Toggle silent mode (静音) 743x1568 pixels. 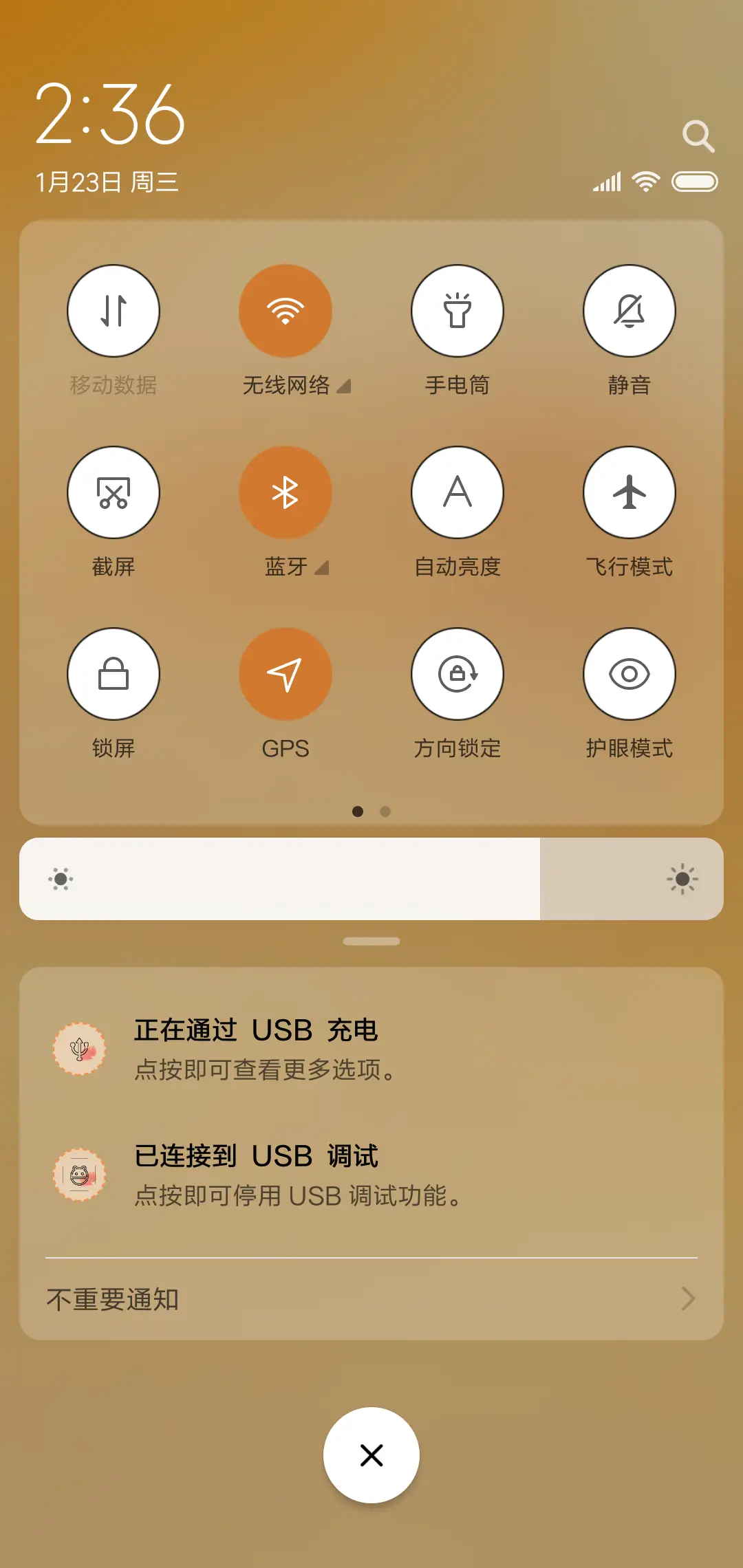(629, 311)
